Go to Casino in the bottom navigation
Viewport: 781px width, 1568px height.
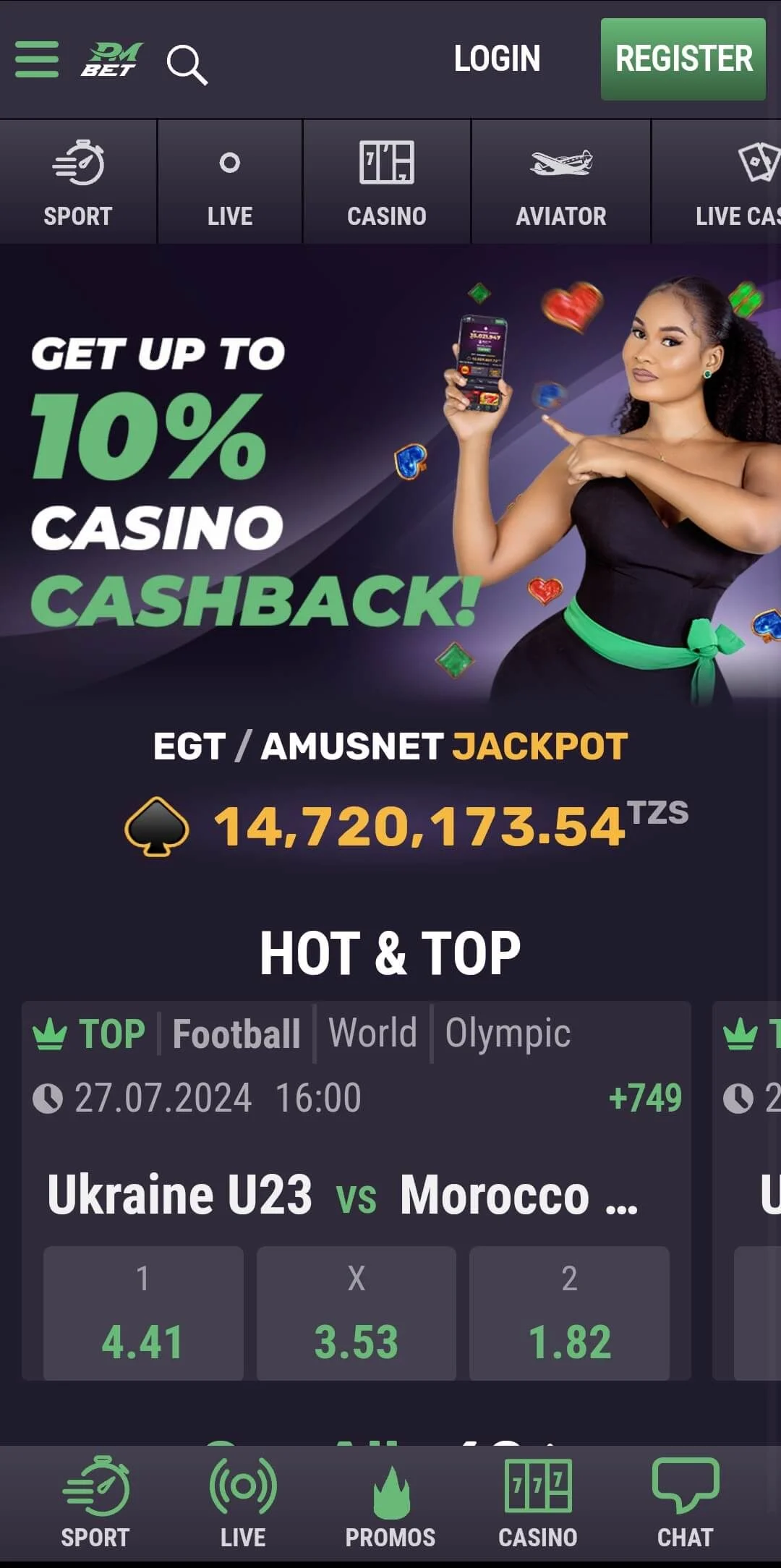tap(538, 1504)
